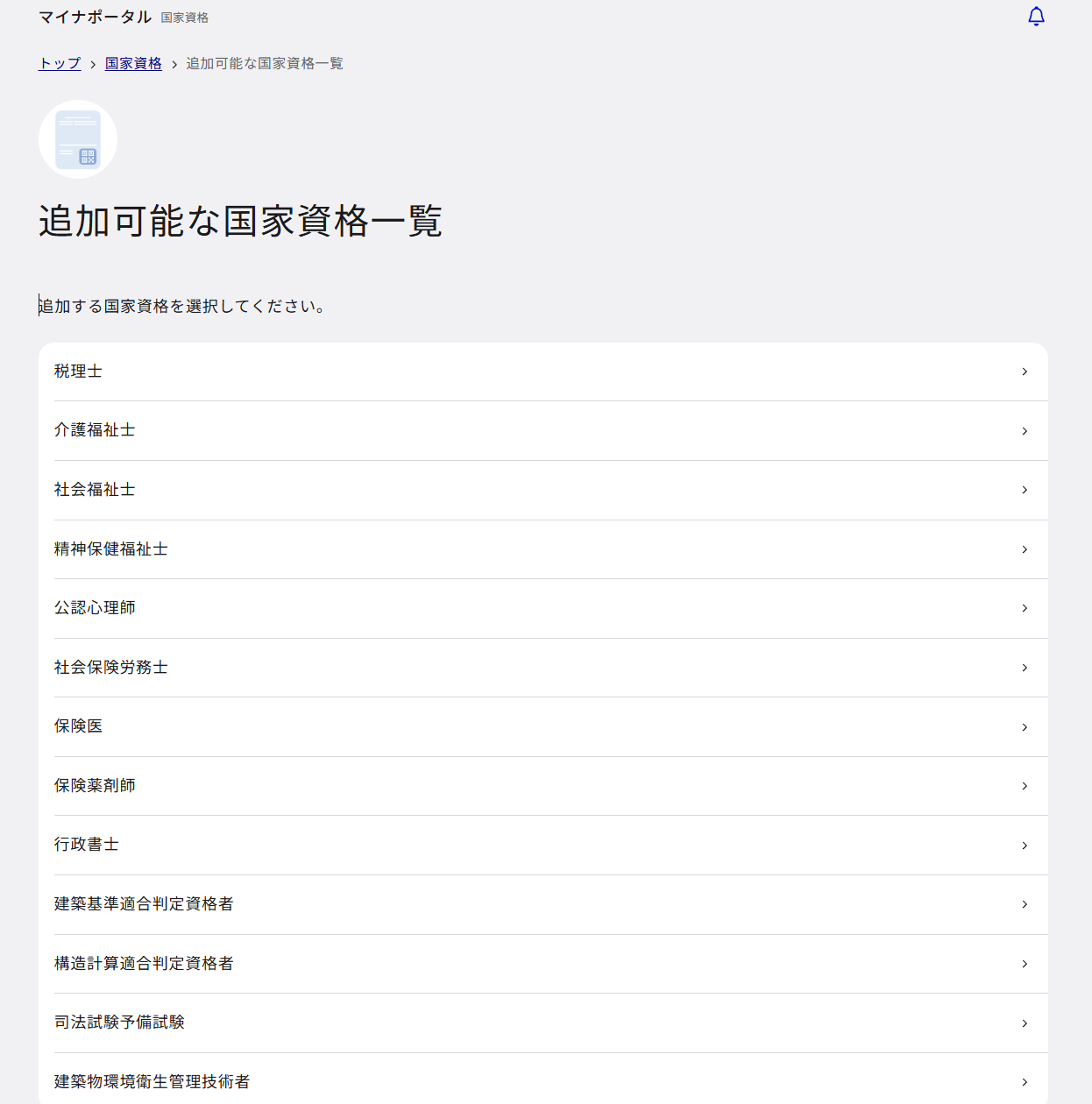The width and height of the screenshot is (1092, 1104).
Task: Go to the トップ breadcrumb link
Action: tap(60, 64)
